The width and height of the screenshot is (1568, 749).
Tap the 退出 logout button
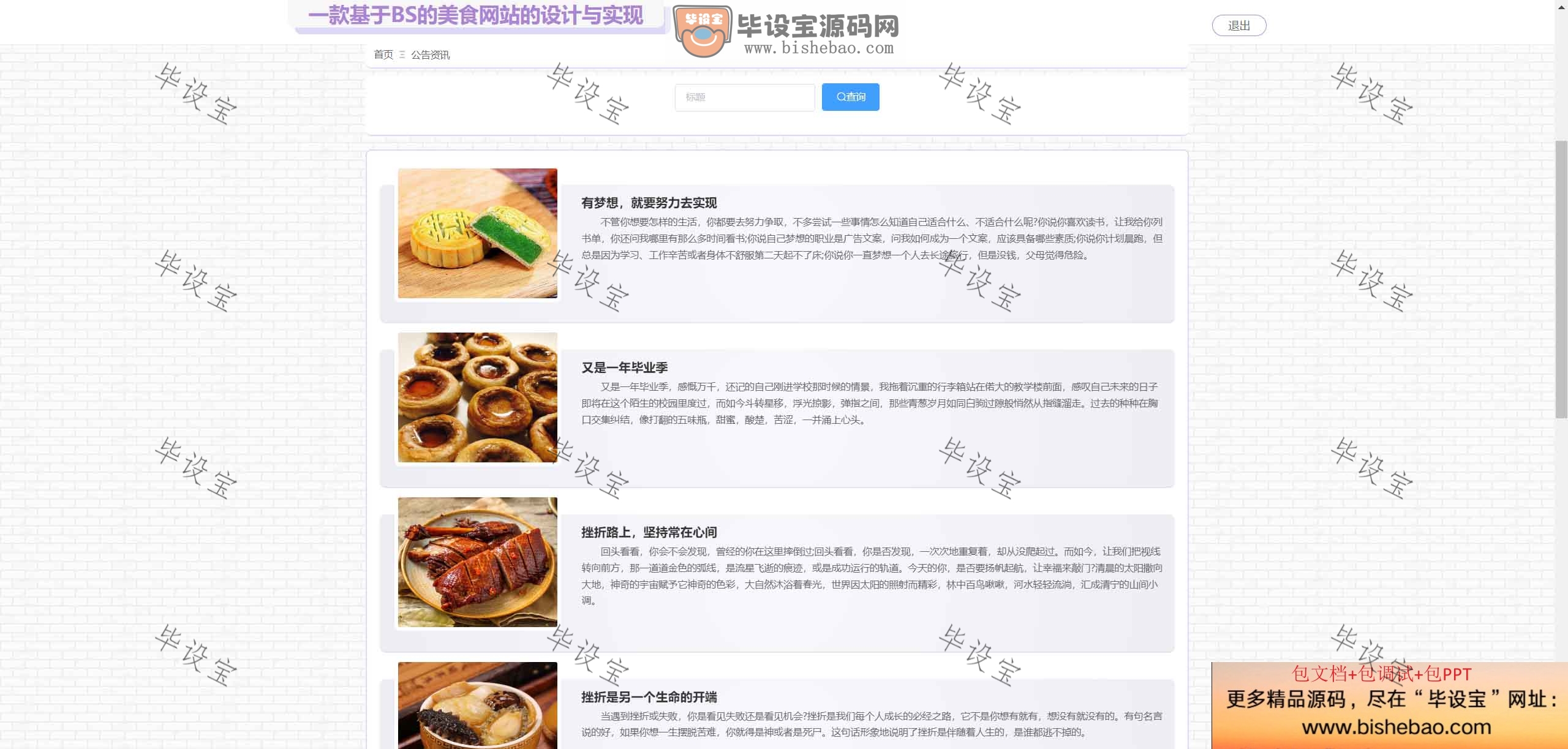click(1238, 26)
